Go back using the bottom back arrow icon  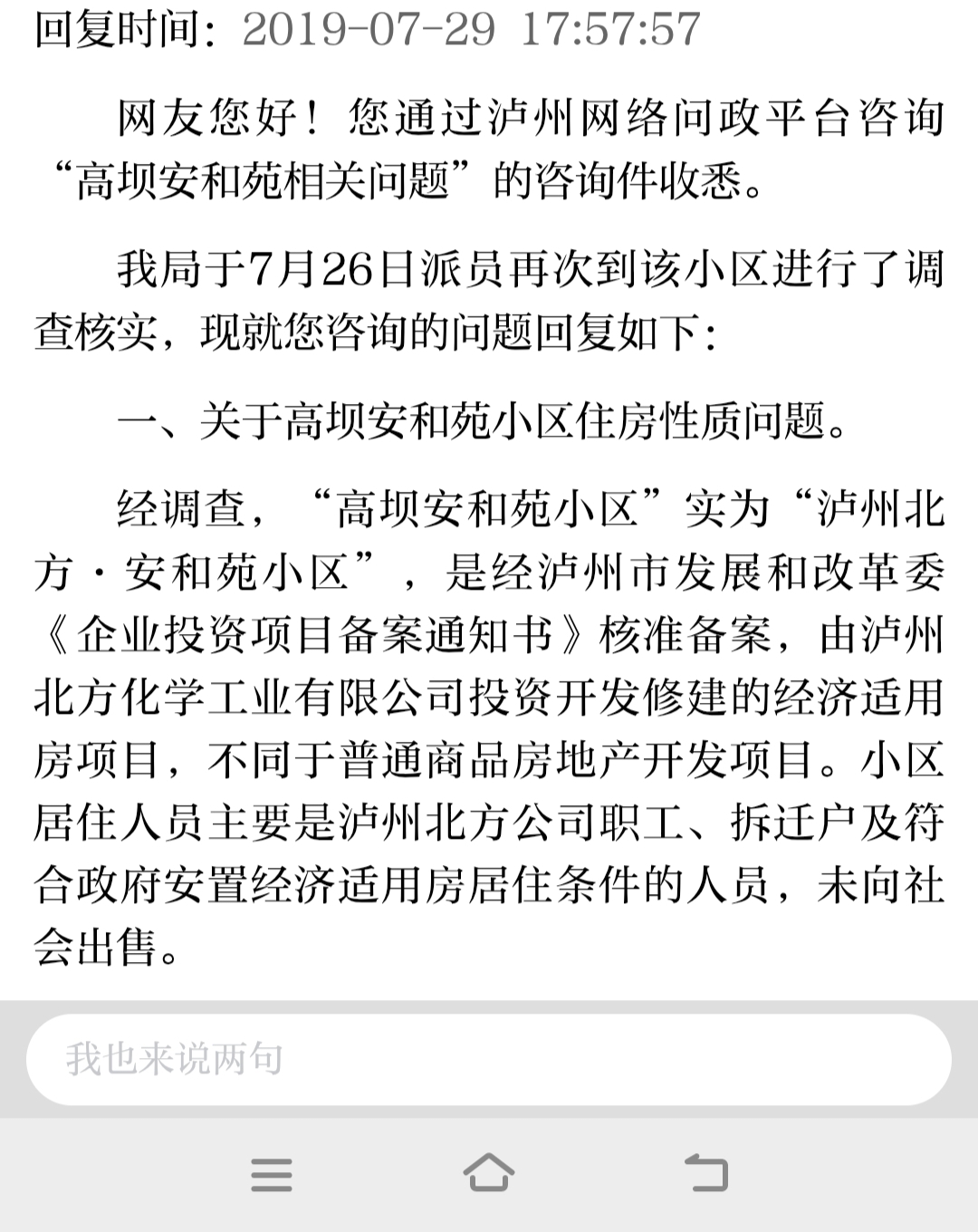pos(705,1173)
